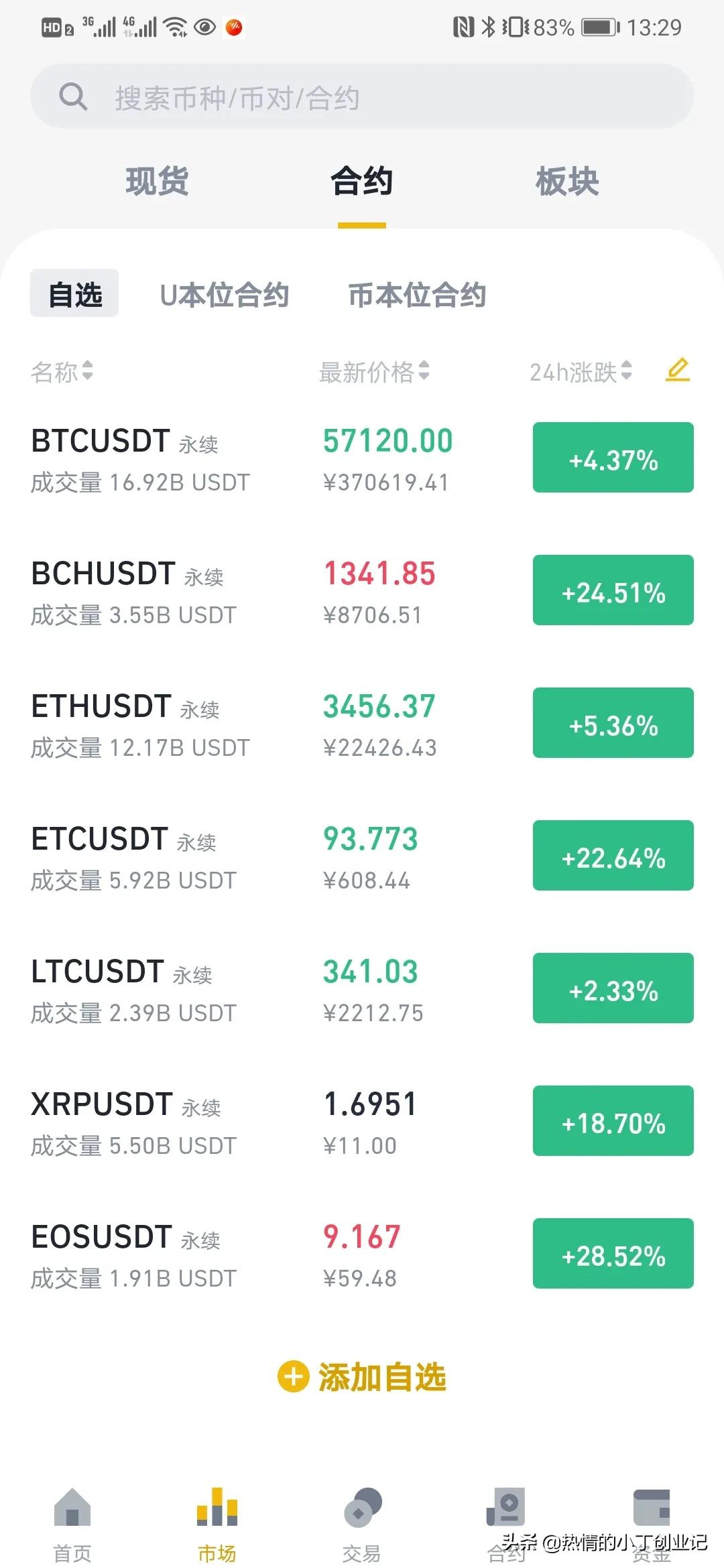Tap 添加自选 to add a favorite
This screenshot has height=1568, width=724.
coord(362,1378)
